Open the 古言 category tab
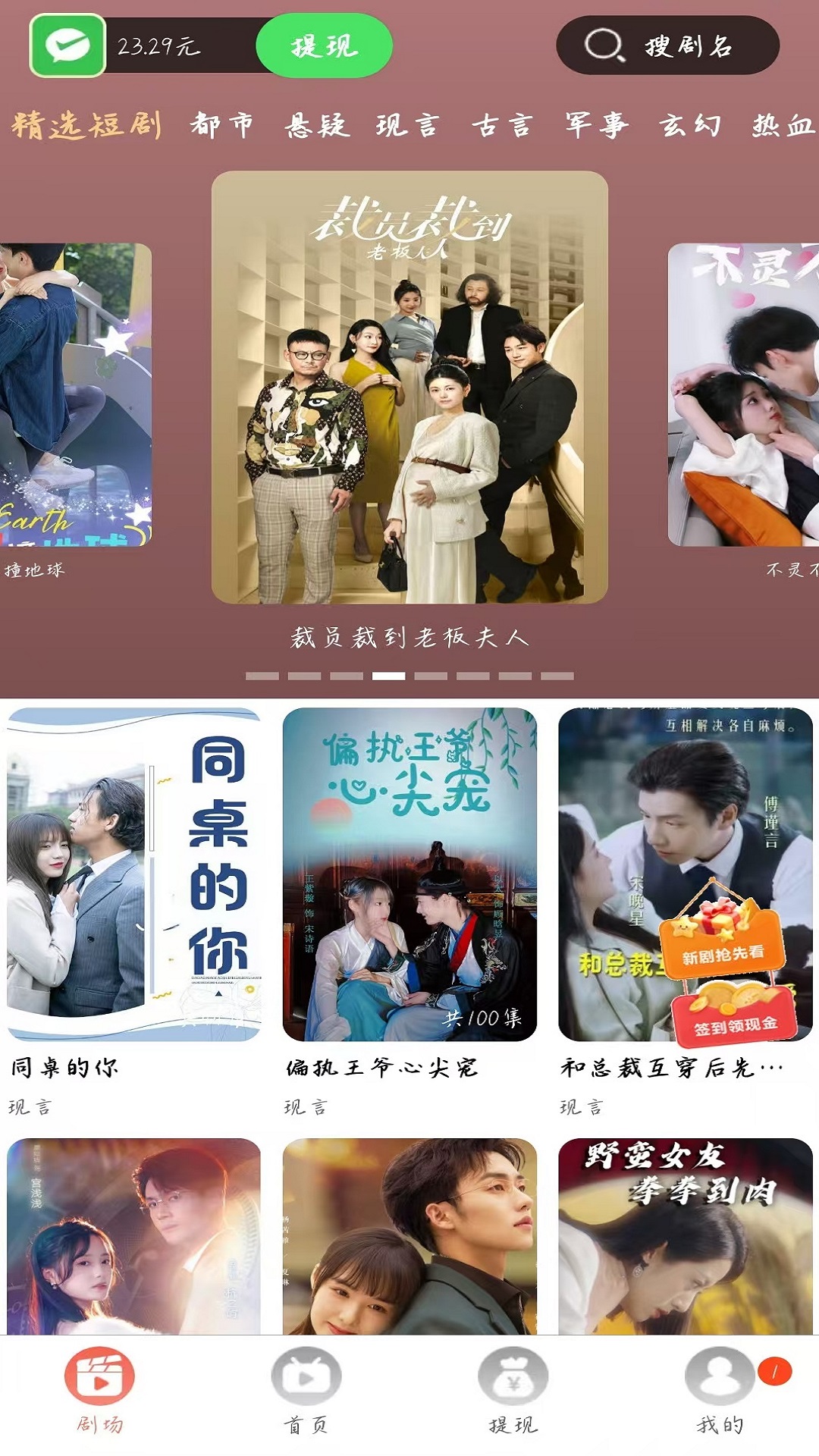The image size is (819, 1456). click(502, 124)
